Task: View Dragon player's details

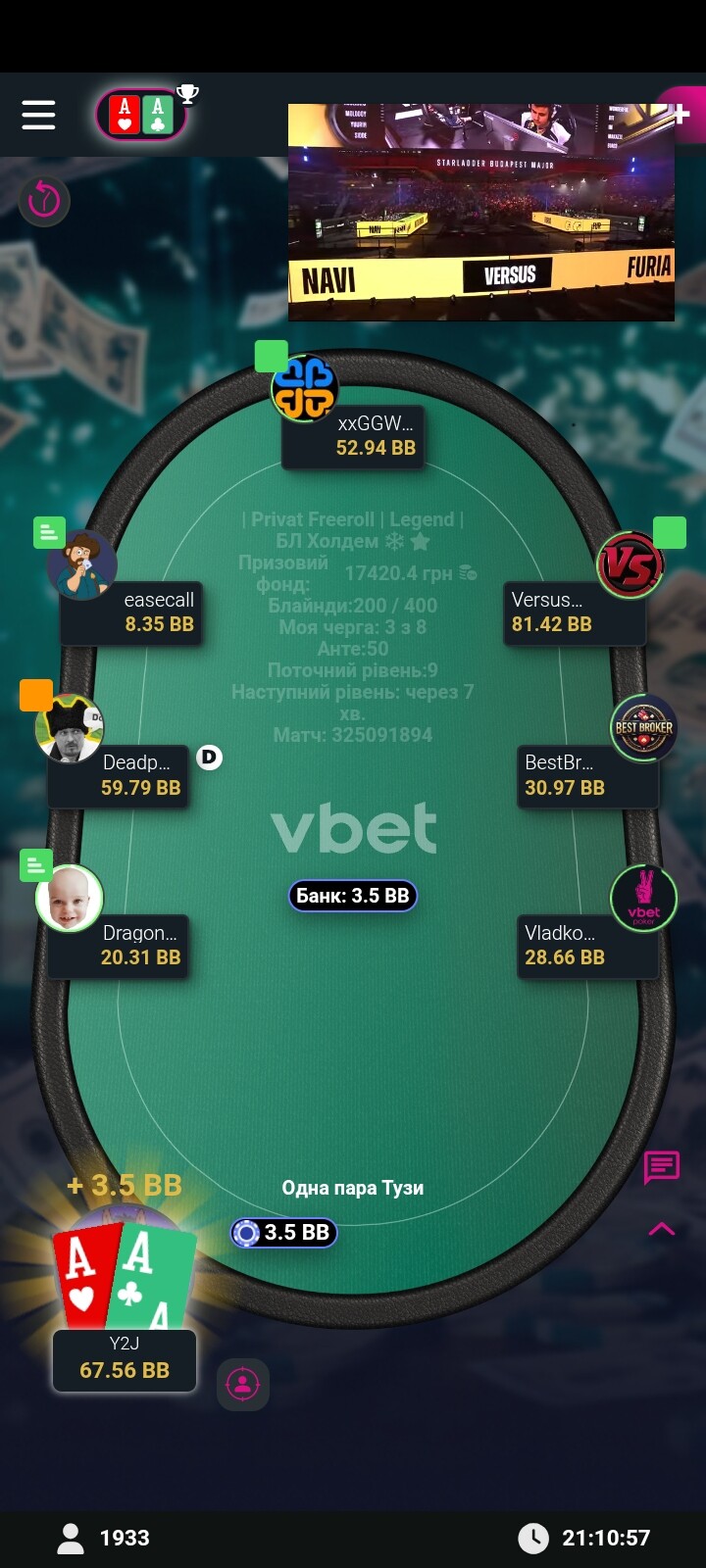Action: click(70, 899)
